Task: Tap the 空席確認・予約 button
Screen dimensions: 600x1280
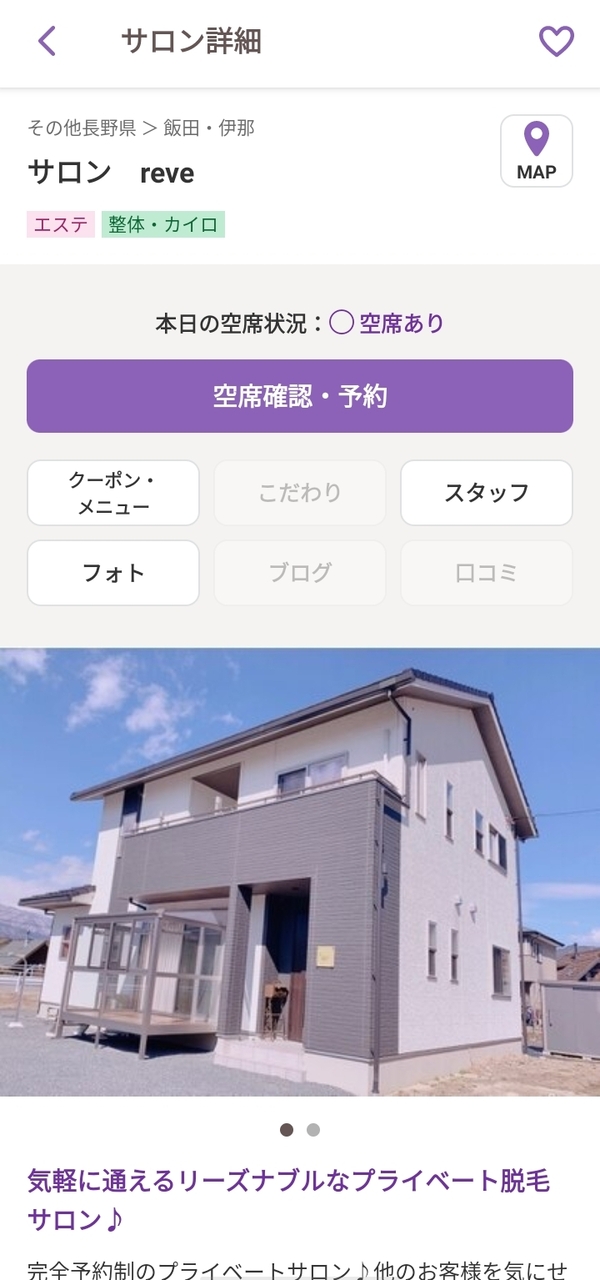Action: click(300, 396)
